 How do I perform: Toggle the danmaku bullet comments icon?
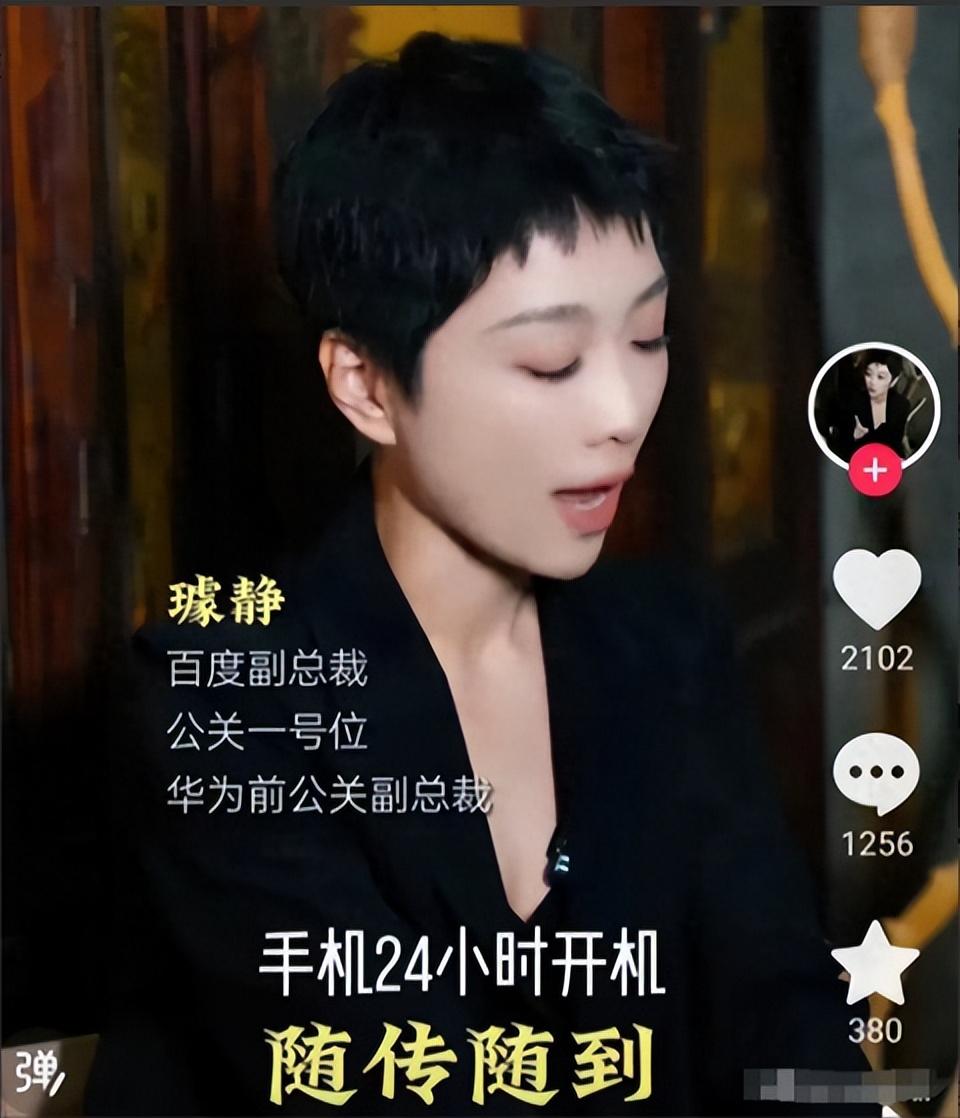tap(38, 1078)
